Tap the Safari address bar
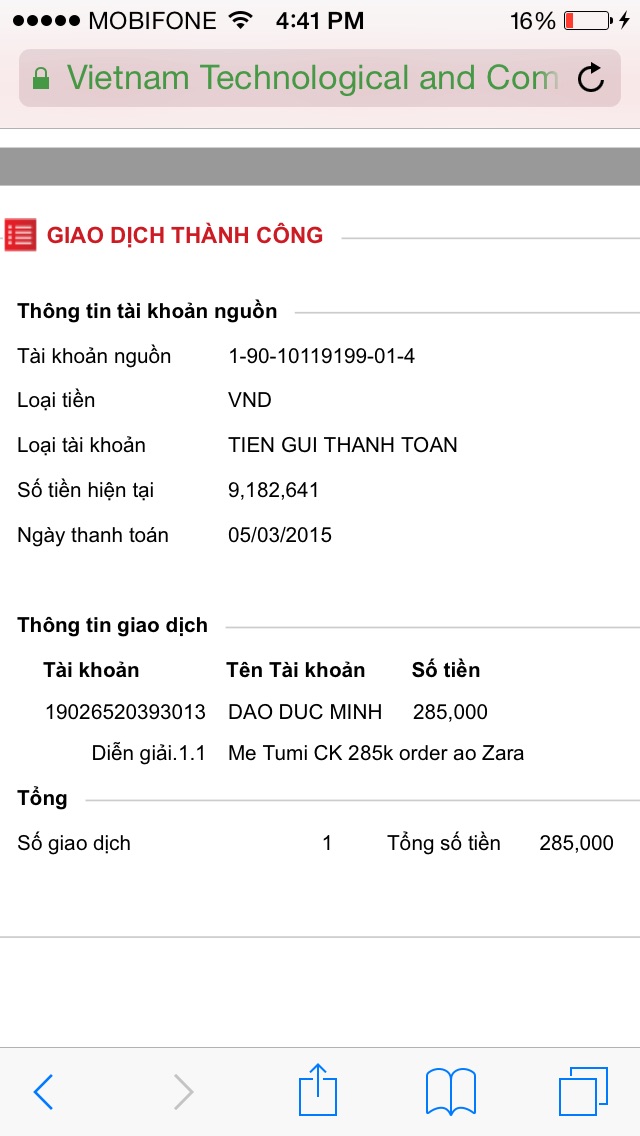The image size is (640, 1136). (x=320, y=78)
